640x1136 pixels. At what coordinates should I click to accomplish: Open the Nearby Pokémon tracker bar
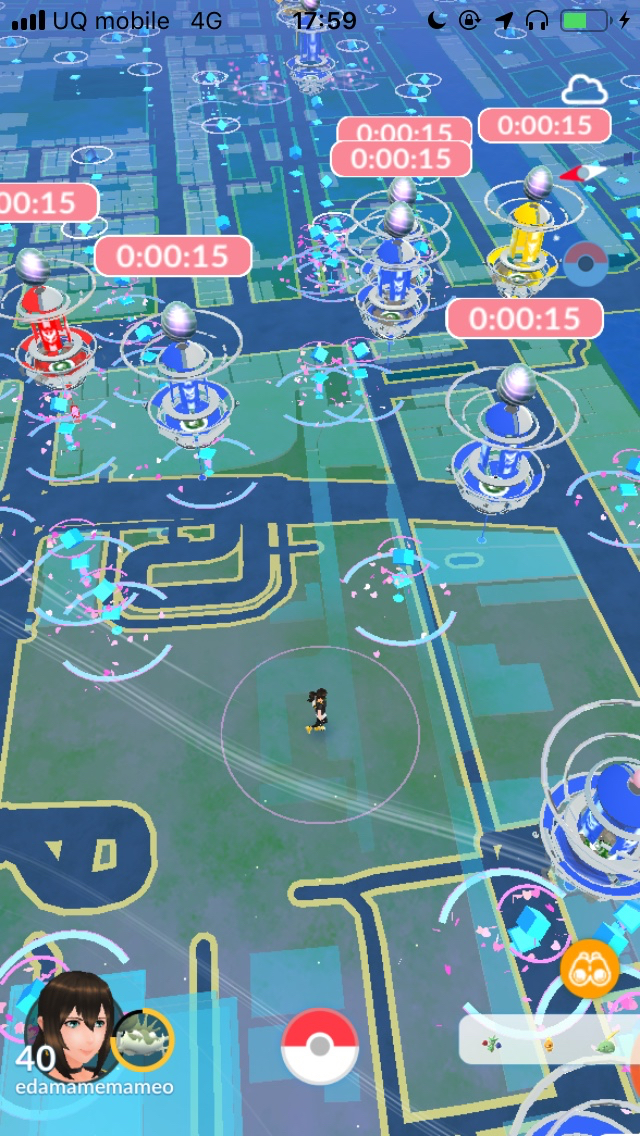[550, 1043]
